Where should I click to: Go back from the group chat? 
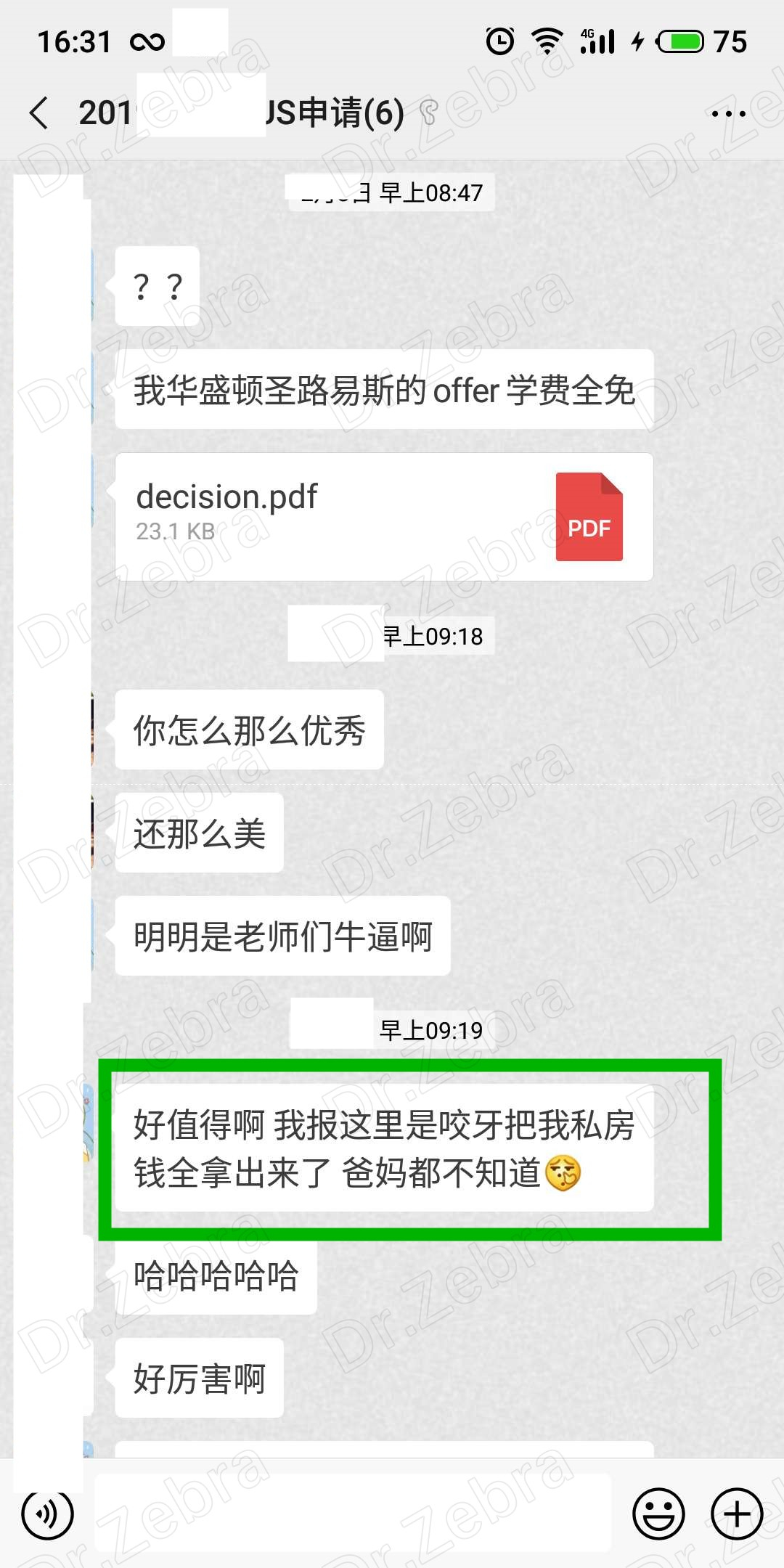coord(39,113)
